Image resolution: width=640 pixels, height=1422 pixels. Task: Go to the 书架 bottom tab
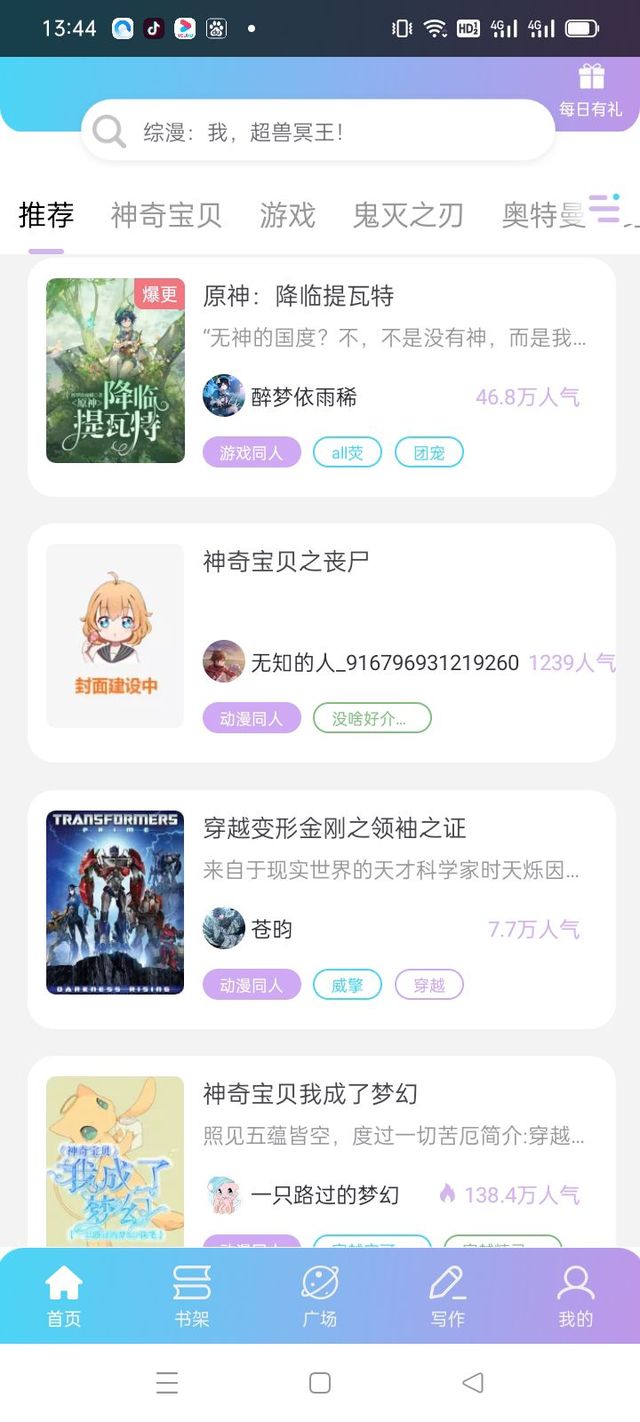point(192,1296)
